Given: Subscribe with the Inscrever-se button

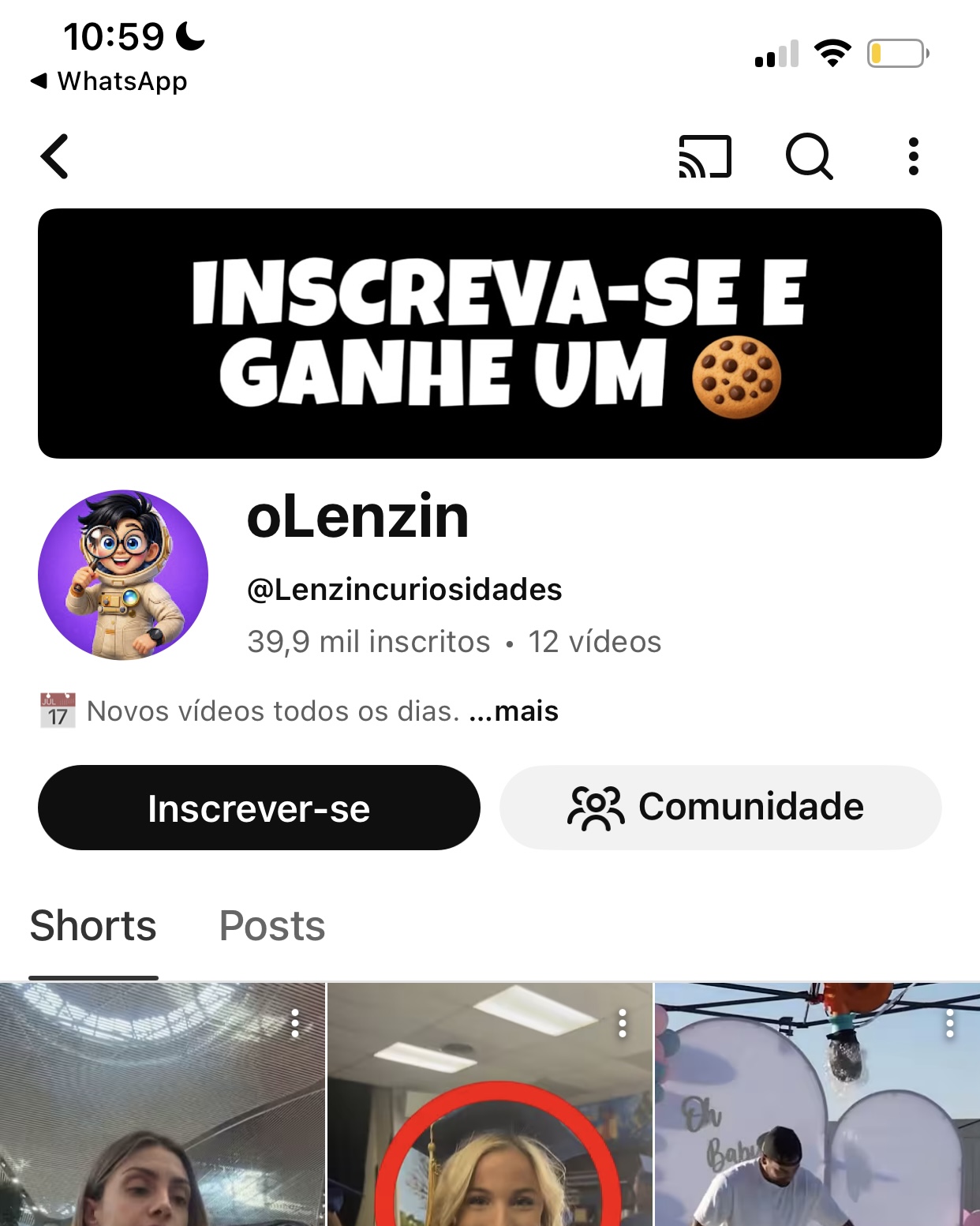Looking at the screenshot, I should click(x=259, y=808).
